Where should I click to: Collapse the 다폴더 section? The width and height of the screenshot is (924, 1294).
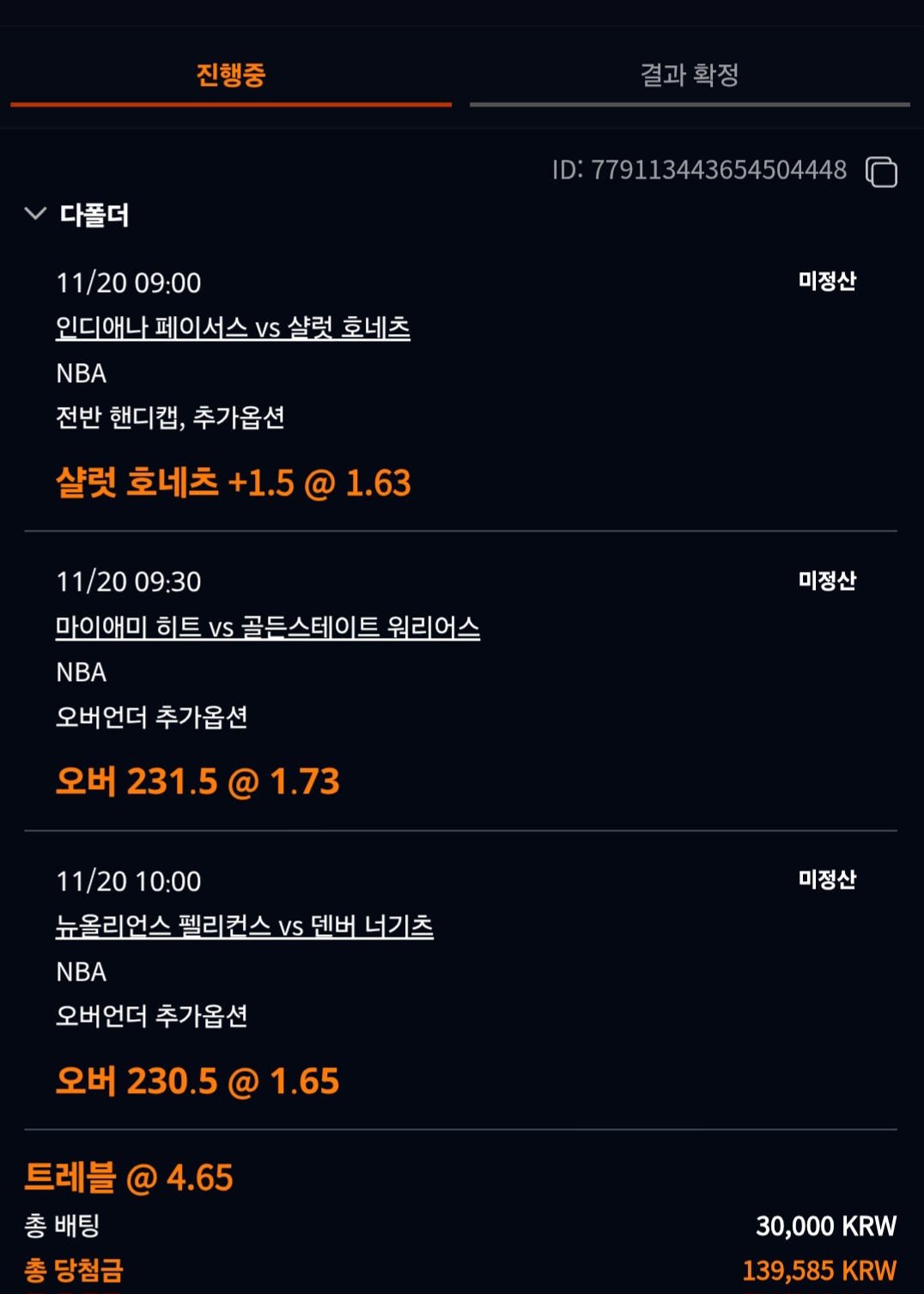[35, 214]
